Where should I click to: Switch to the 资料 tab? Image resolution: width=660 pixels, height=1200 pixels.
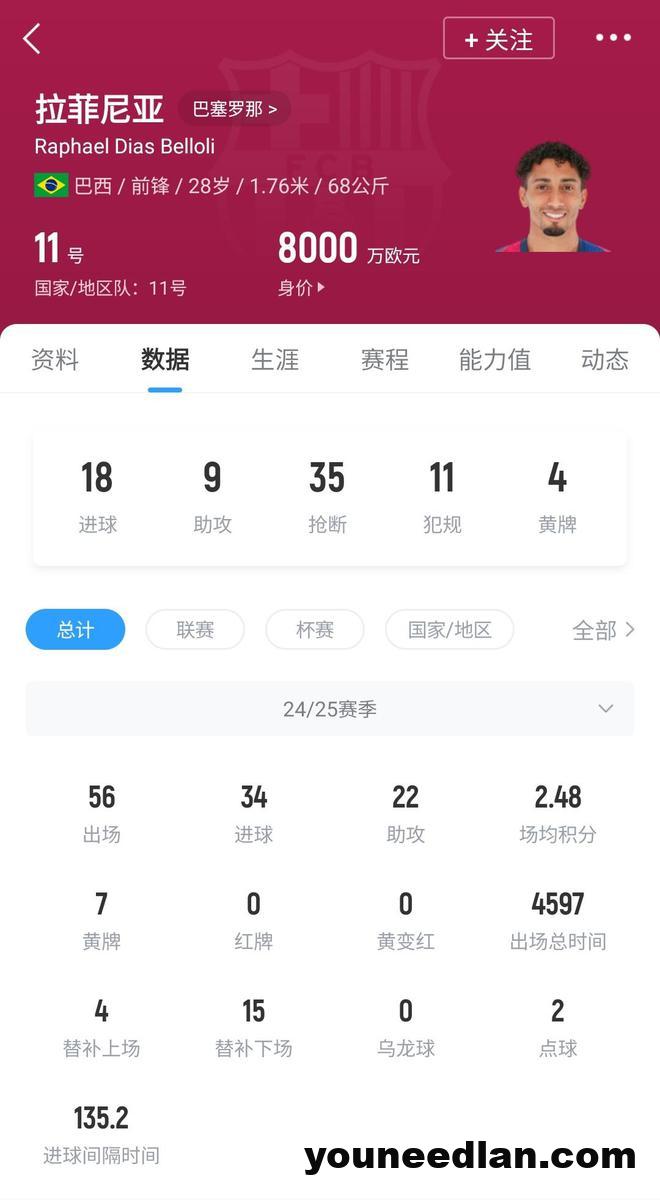[x=55, y=360]
